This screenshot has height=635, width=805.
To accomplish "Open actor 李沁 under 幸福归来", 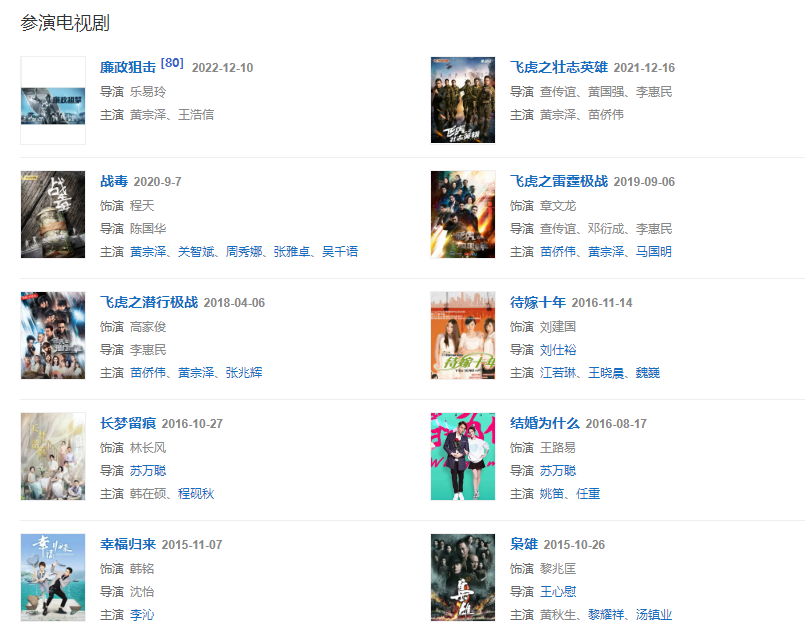I will (142, 615).
